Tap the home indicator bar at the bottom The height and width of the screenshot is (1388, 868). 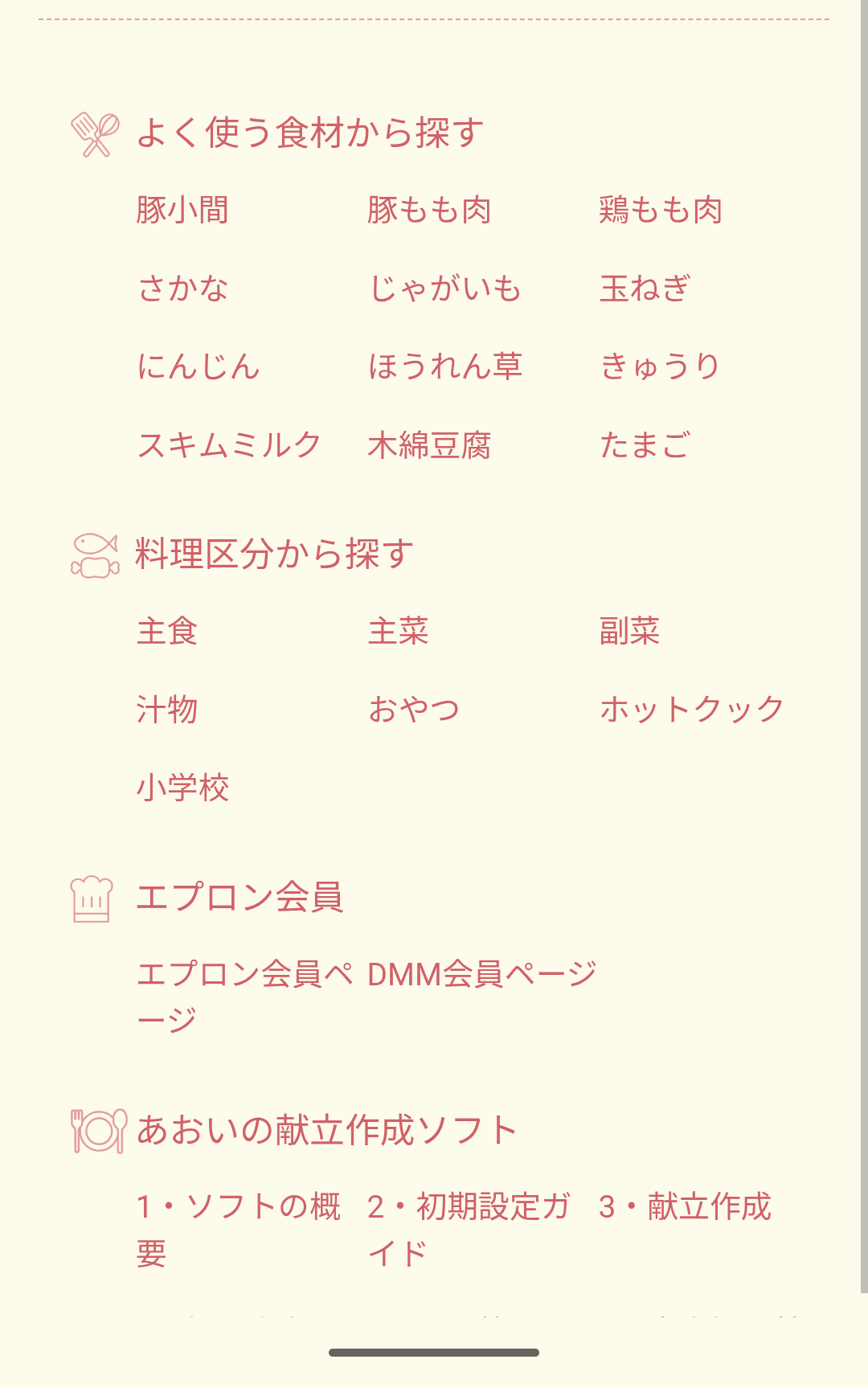(x=433, y=1346)
